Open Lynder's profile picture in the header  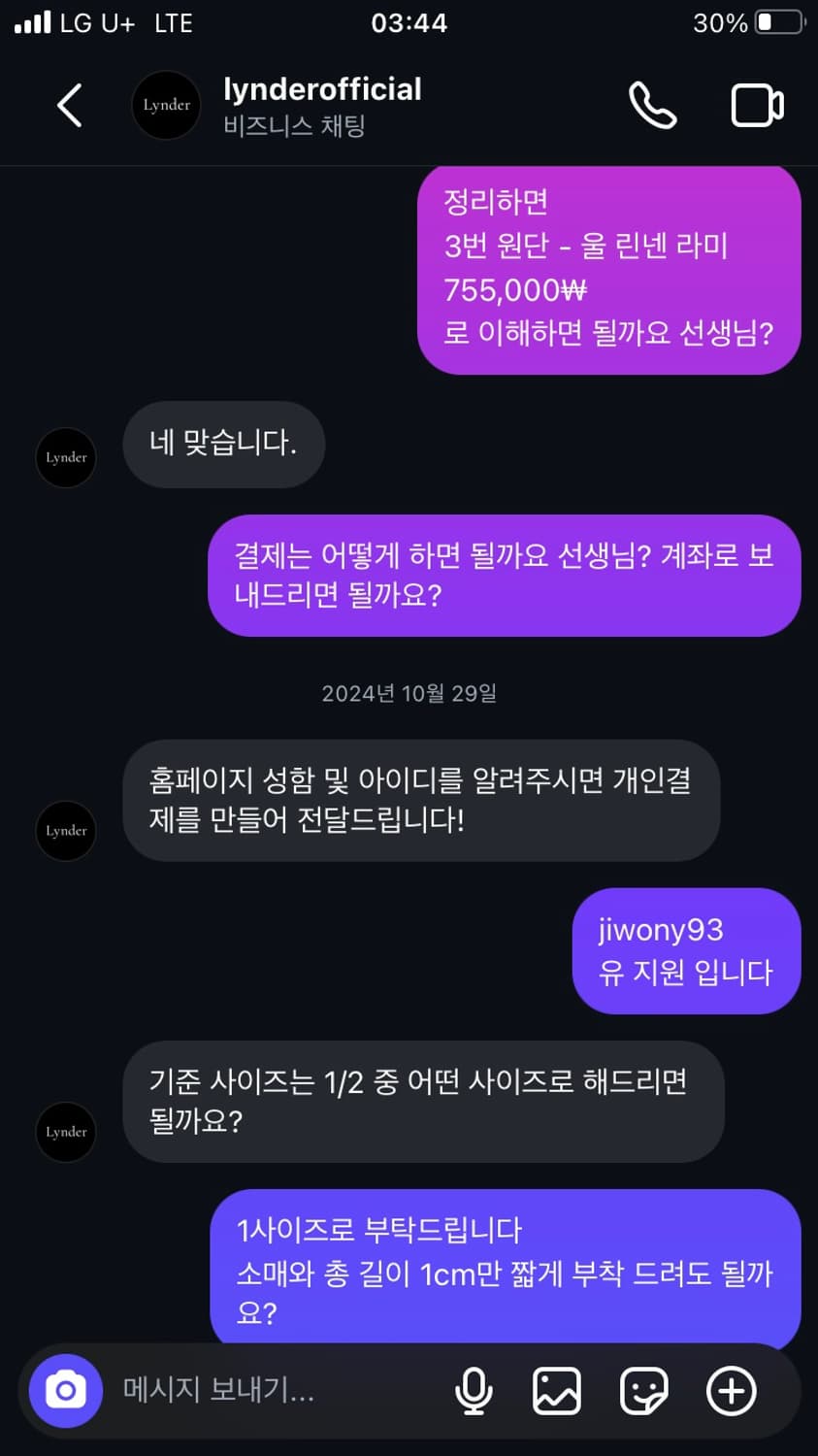point(166,105)
